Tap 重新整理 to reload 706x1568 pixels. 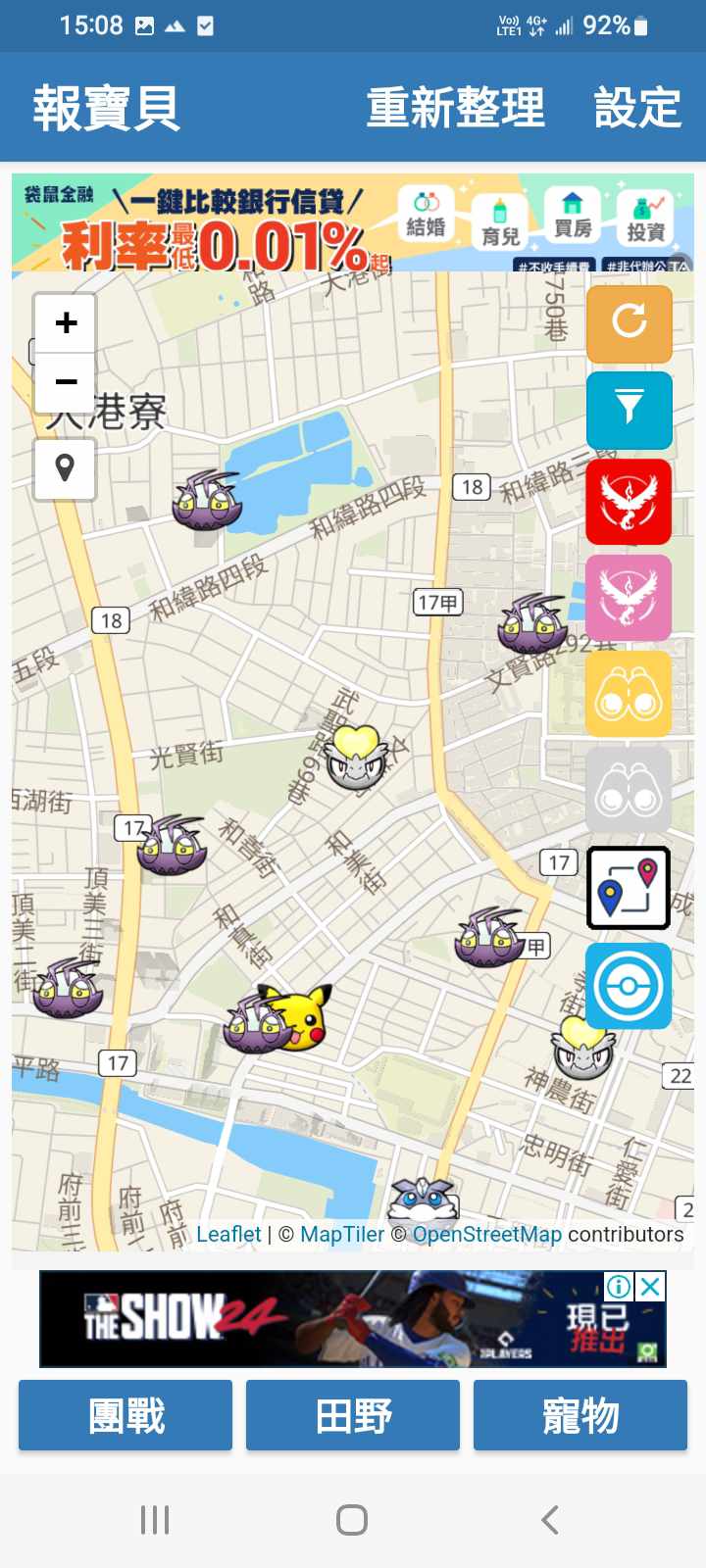455,108
